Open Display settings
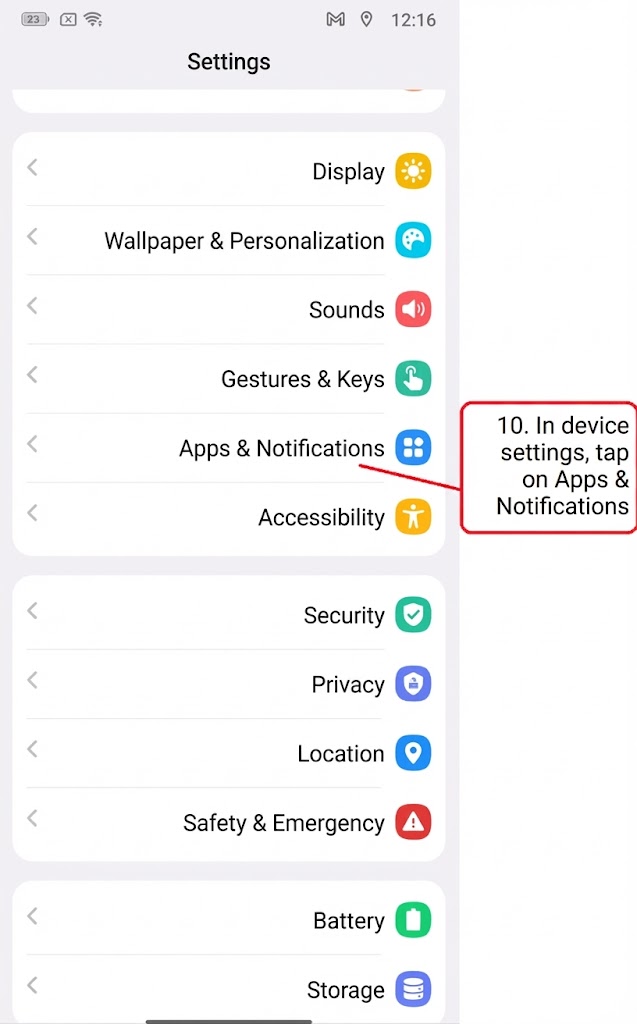This screenshot has width=637, height=1024. (x=348, y=172)
